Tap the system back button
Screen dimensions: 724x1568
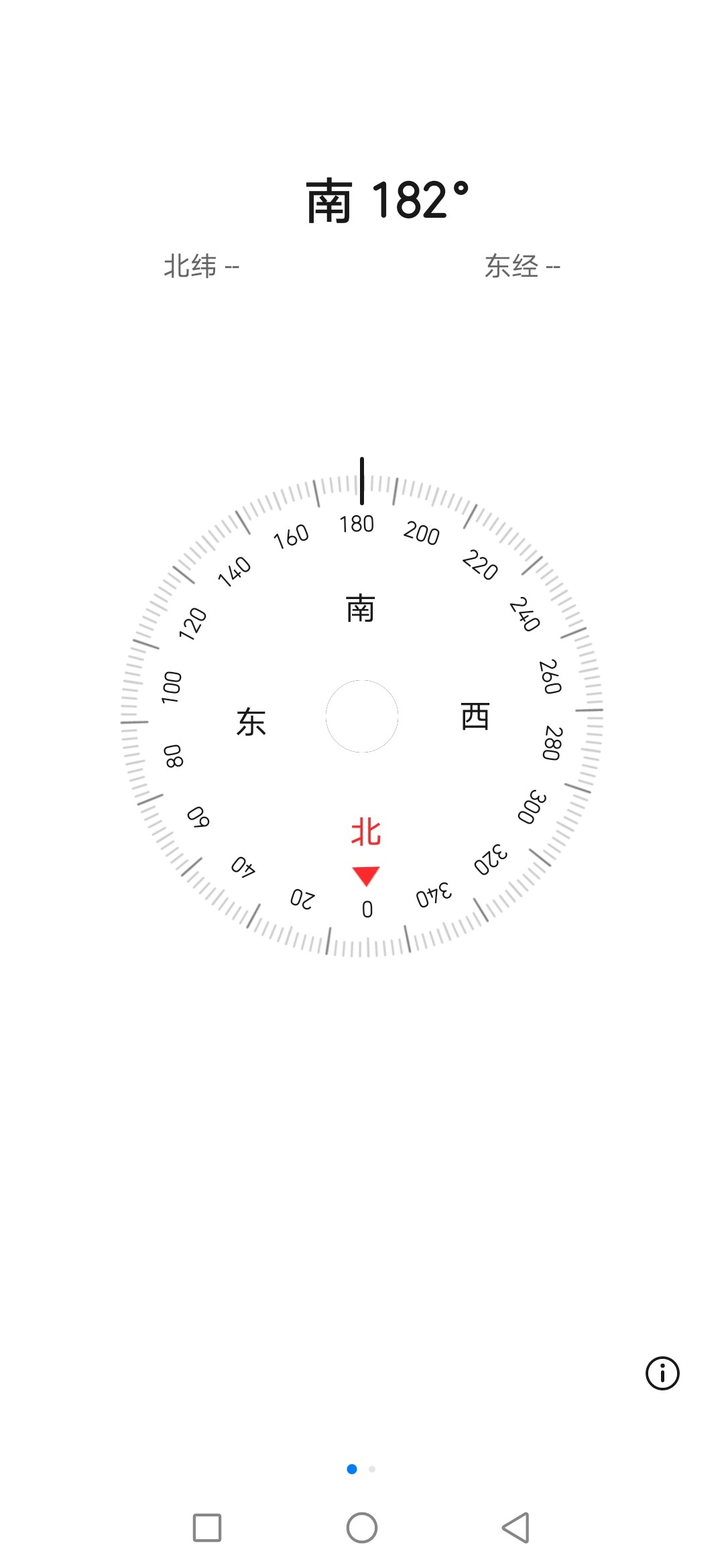pyautogui.click(x=516, y=1528)
